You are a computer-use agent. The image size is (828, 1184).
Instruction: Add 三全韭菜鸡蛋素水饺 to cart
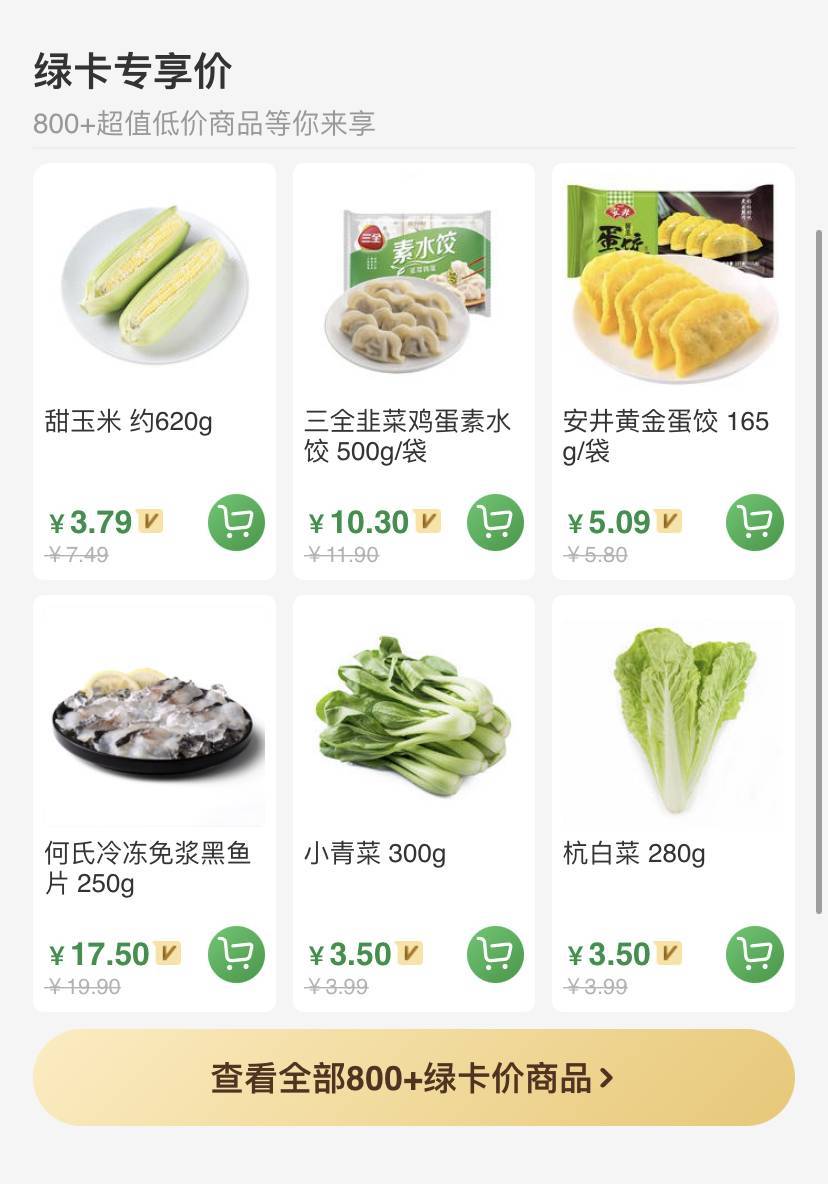click(495, 522)
